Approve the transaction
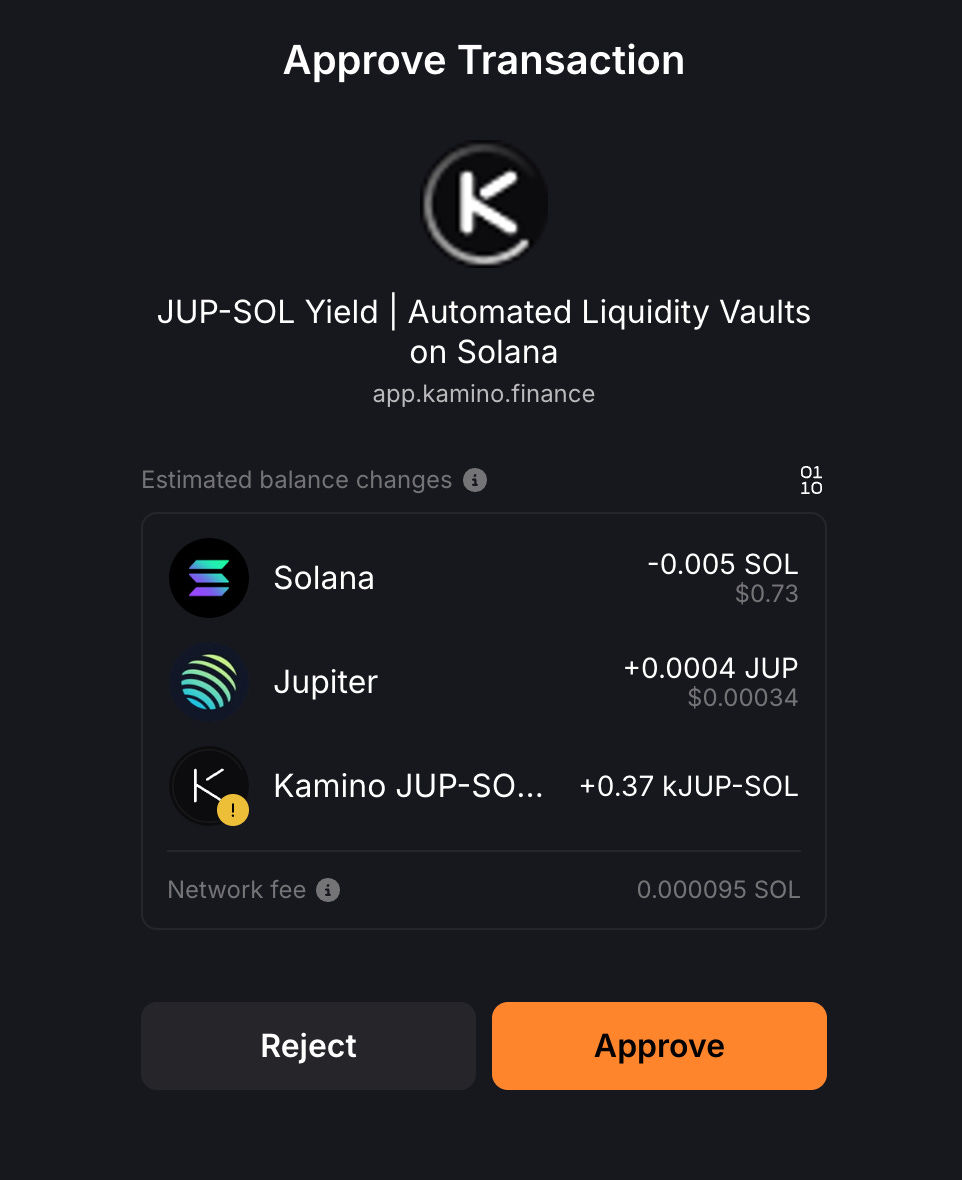The width and height of the screenshot is (962, 1180). (x=658, y=1045)
